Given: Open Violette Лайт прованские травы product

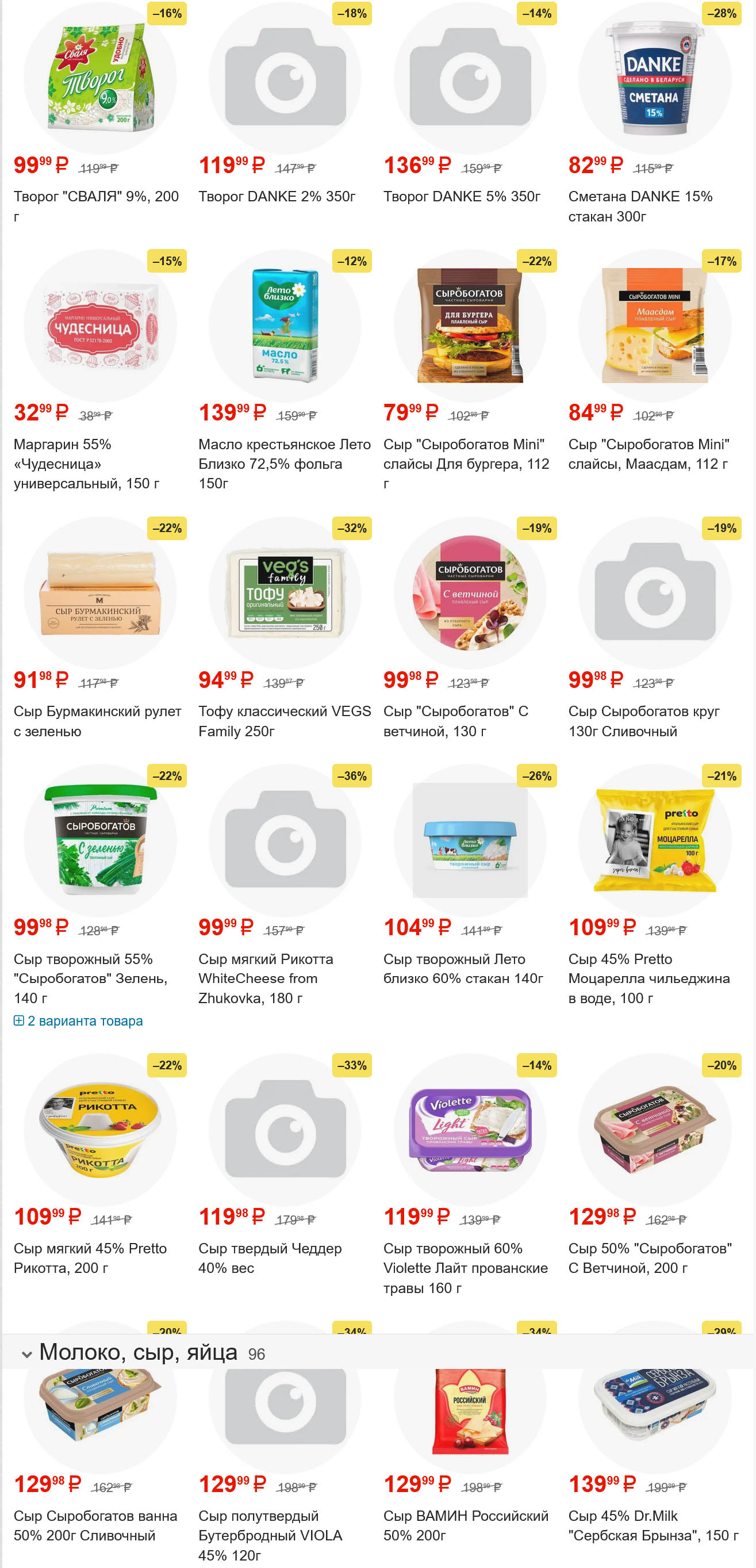Looking at the screenshot, I should 465,1267.
